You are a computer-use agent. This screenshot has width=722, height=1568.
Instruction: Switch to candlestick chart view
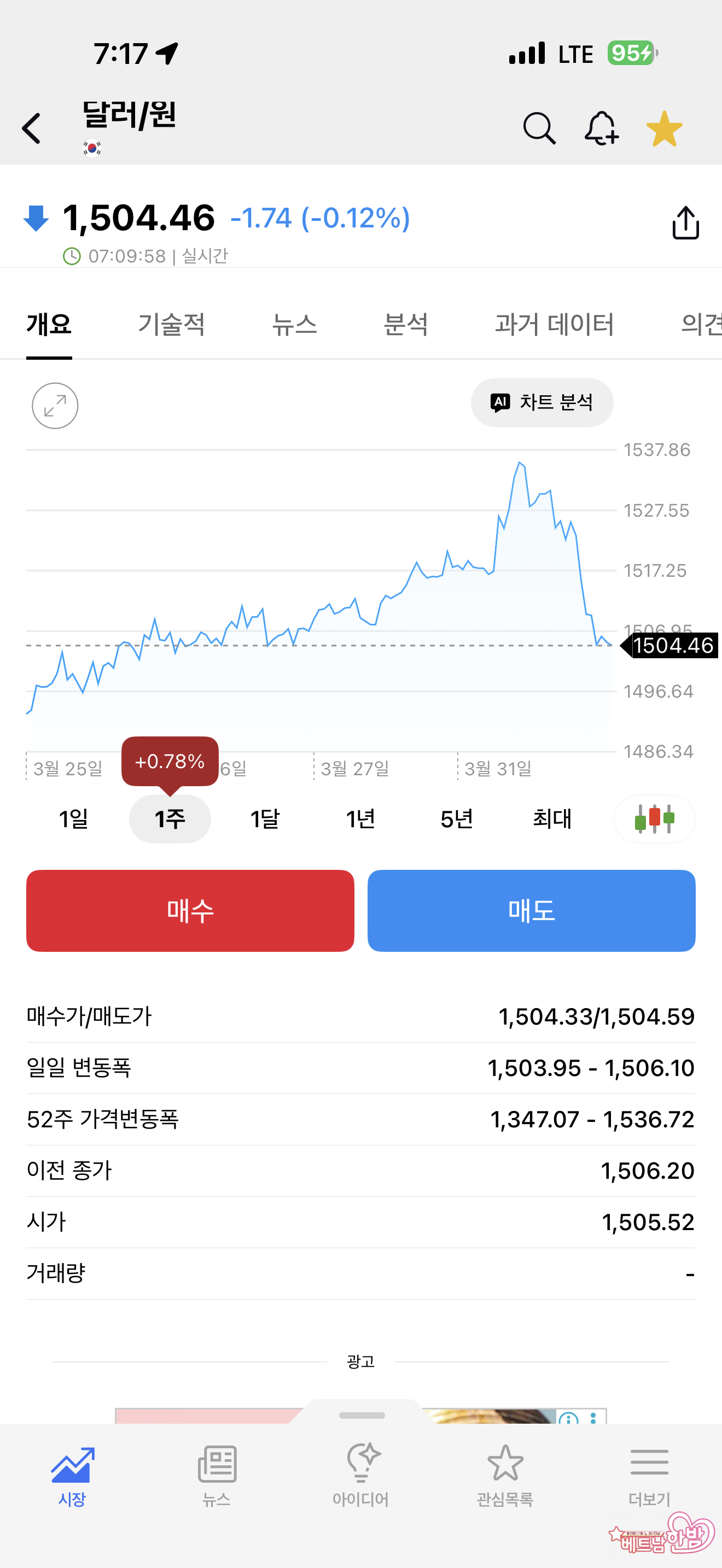pyautogui.click(x=654, y=818)
